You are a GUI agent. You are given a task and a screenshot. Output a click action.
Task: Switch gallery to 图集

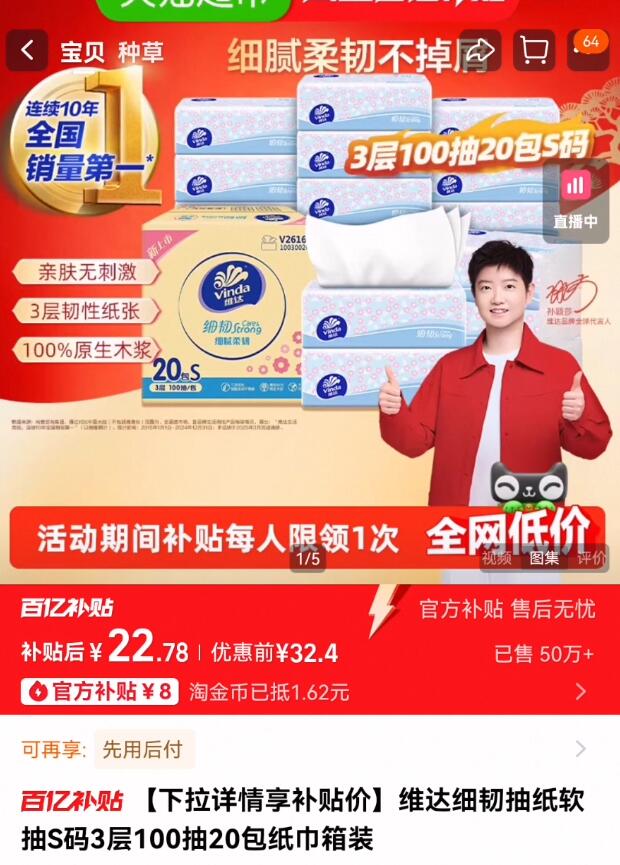tap(544, 558)
